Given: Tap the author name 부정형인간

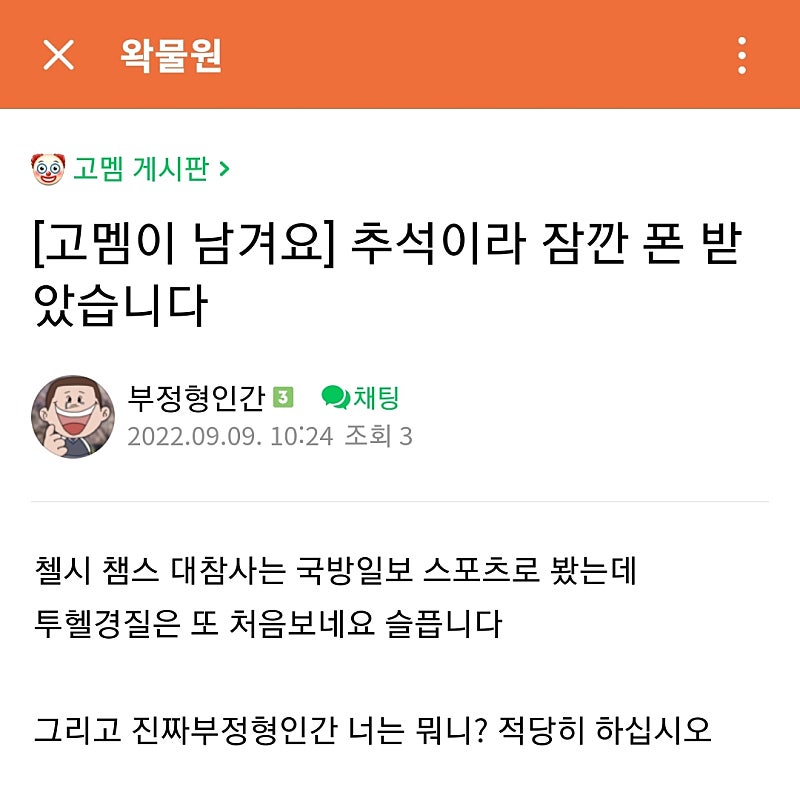Looking at the screenshot, I should (x=197, y=397).
